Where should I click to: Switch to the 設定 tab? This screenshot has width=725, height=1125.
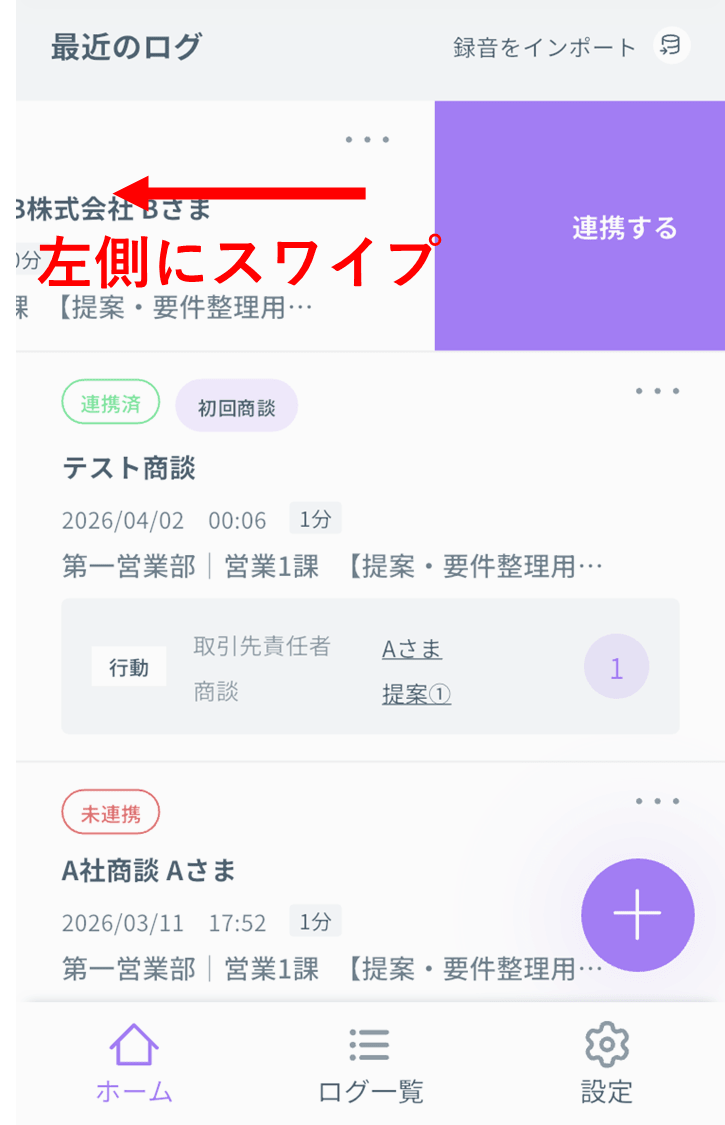click(607, 1064)
